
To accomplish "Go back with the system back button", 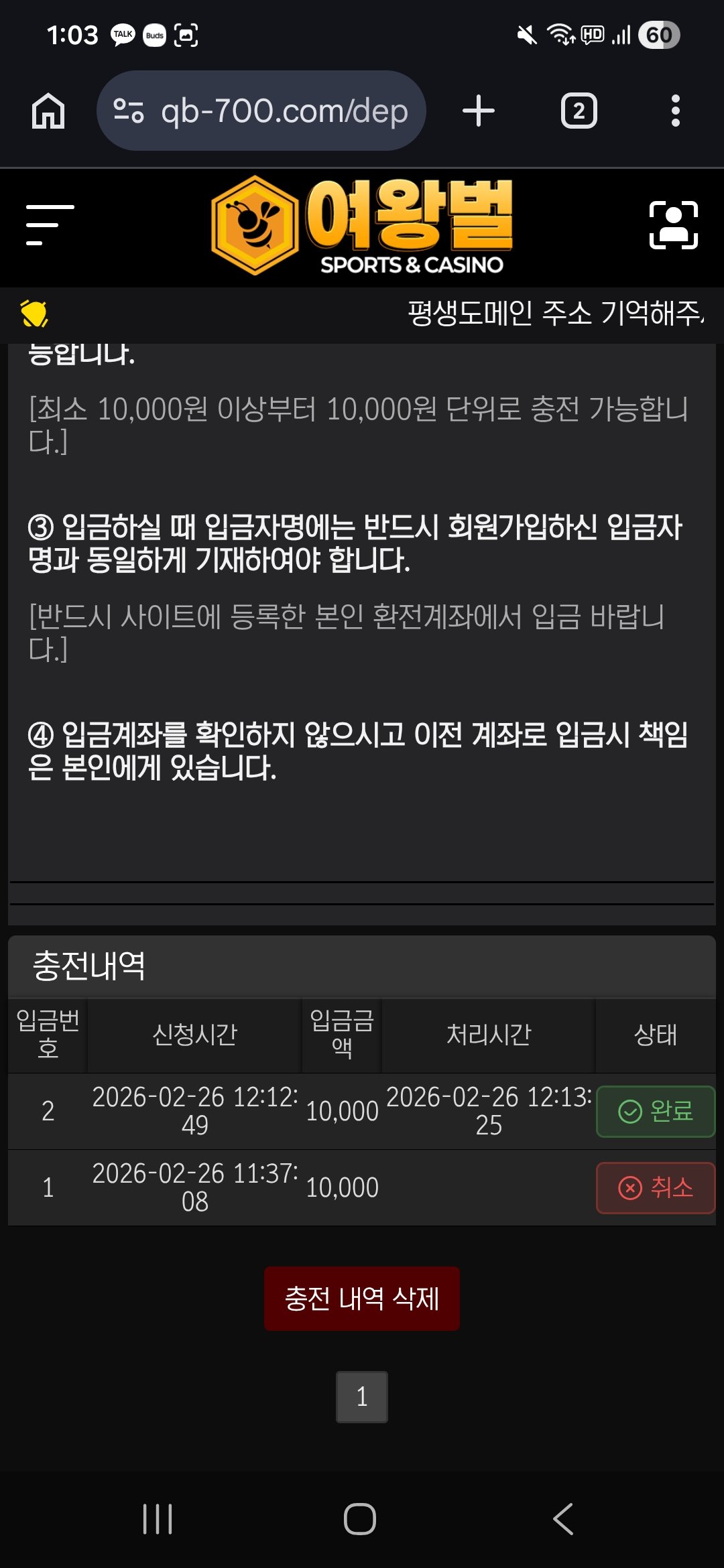I will (x=563, y=1518).
